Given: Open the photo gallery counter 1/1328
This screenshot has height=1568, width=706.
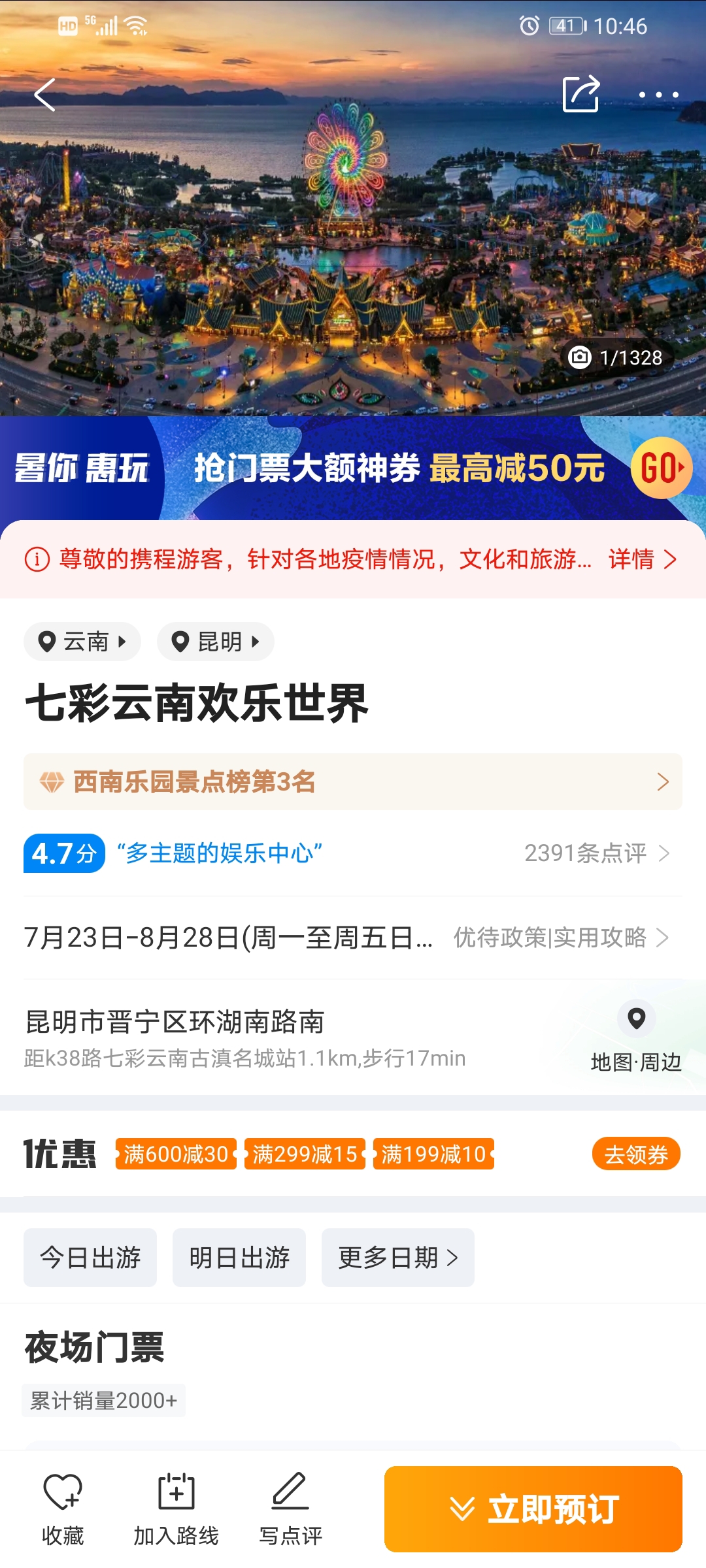Looking at the screenshot, I should pos(616,357).
